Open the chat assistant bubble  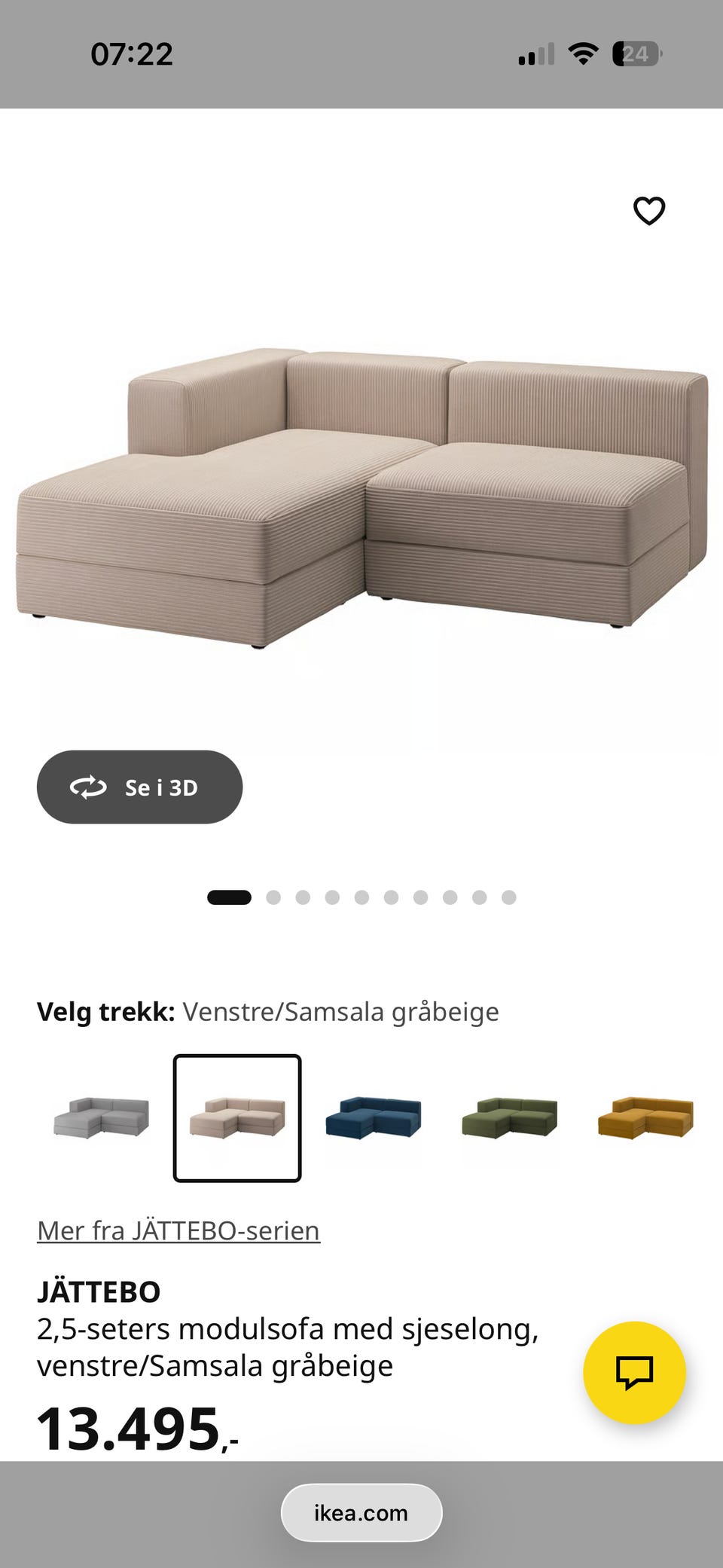[x=635, y=1373]
